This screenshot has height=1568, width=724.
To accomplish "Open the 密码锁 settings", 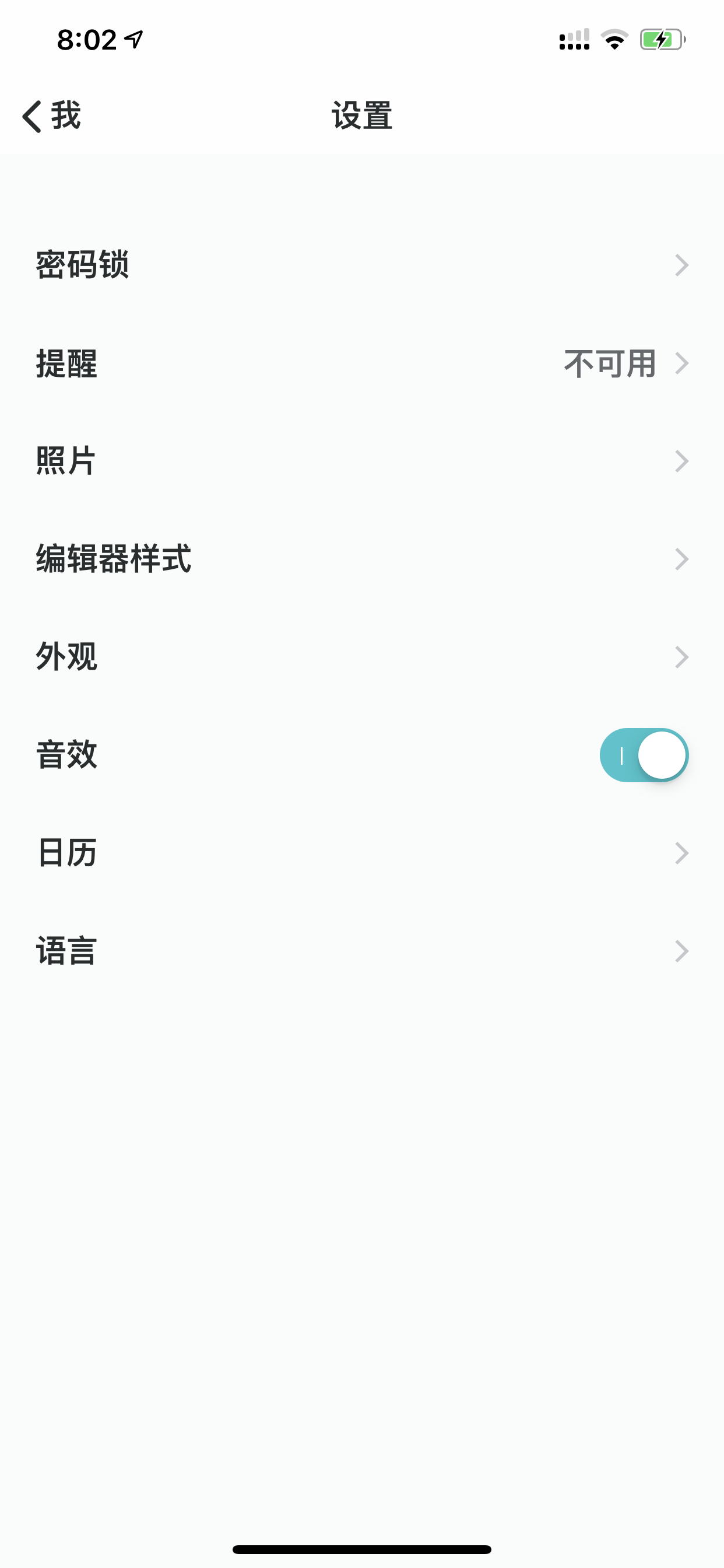I will (x=362, y=265).
